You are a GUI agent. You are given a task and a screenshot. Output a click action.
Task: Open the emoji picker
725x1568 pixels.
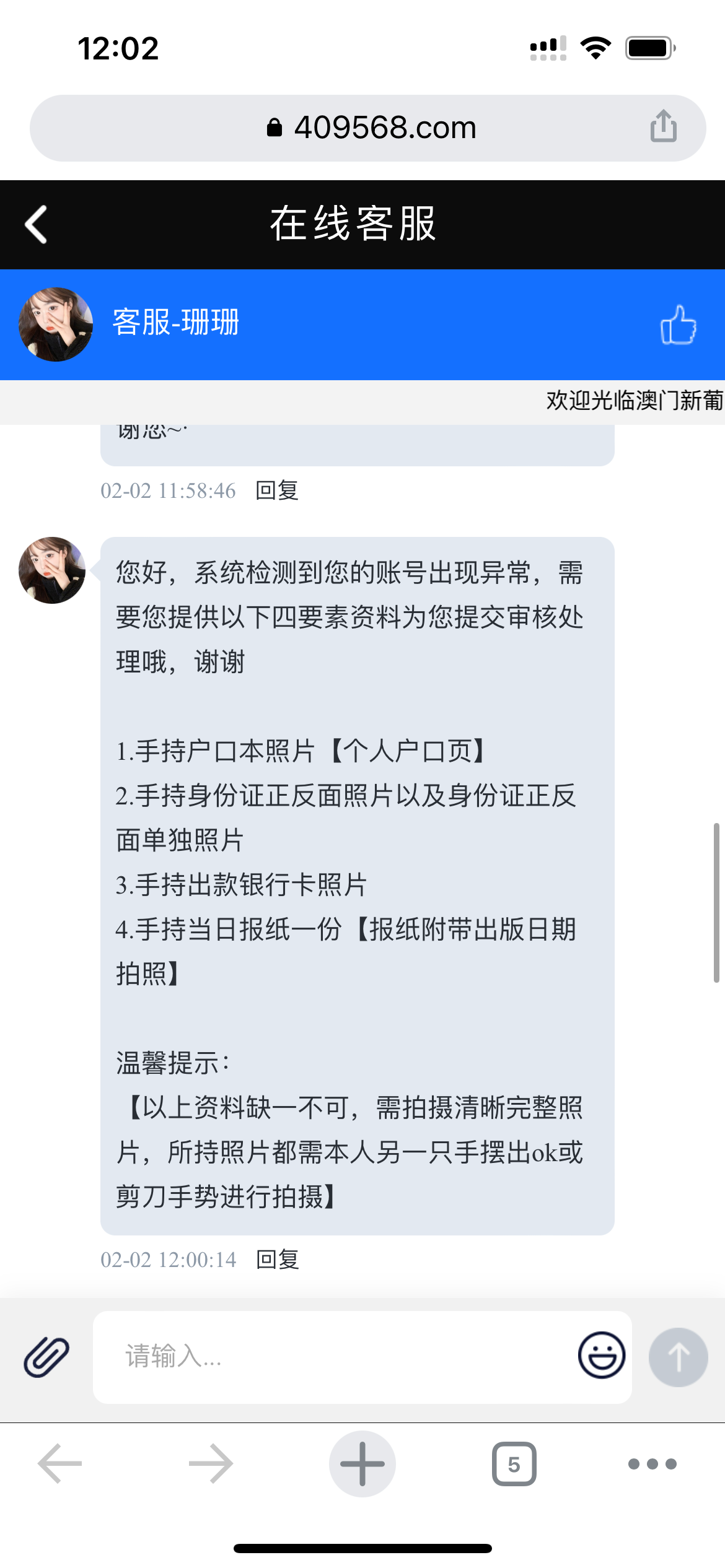pyautogui.click(x=601, y=1355)
